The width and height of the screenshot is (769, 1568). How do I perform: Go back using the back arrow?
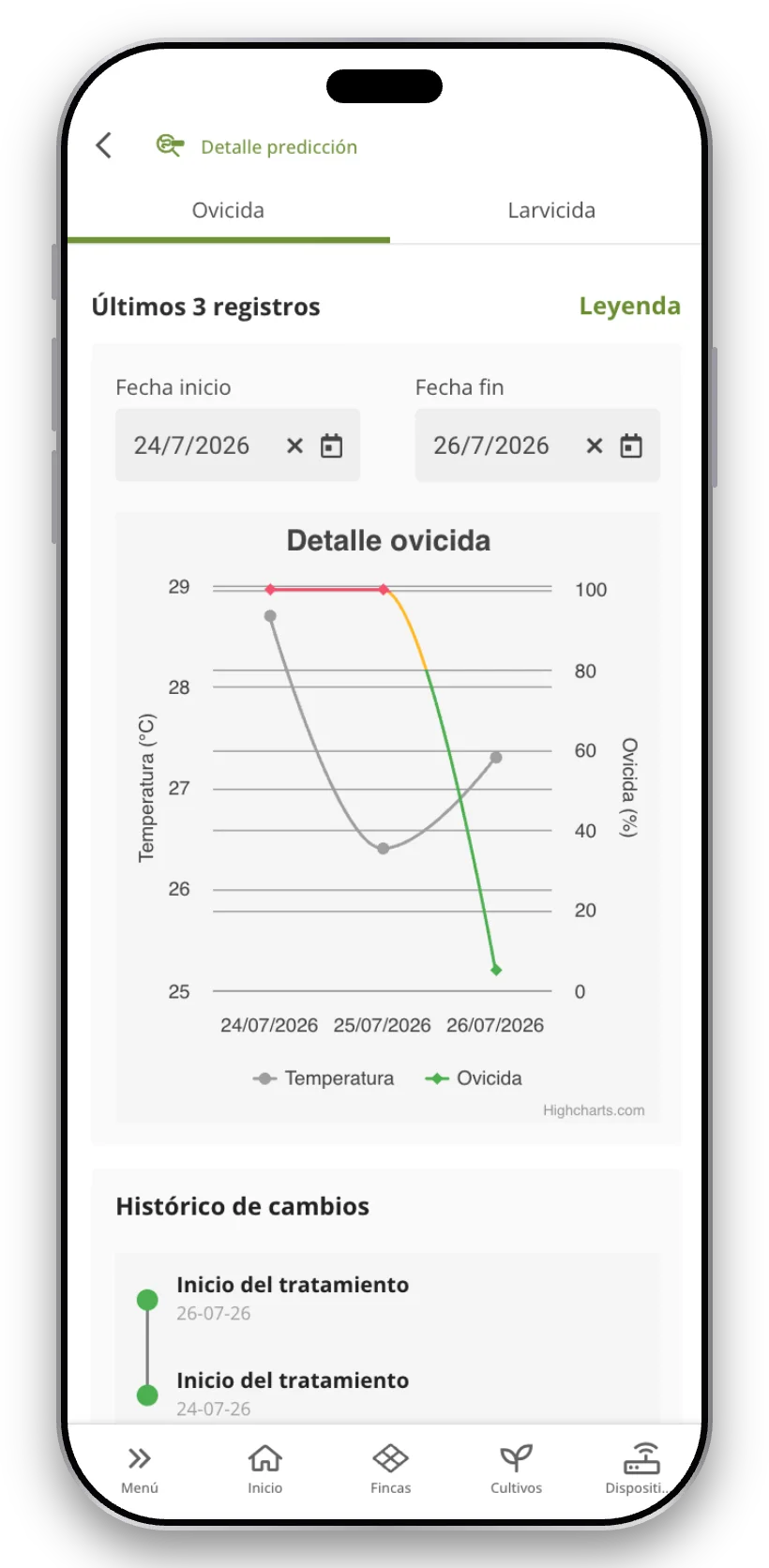coord(104,145)
